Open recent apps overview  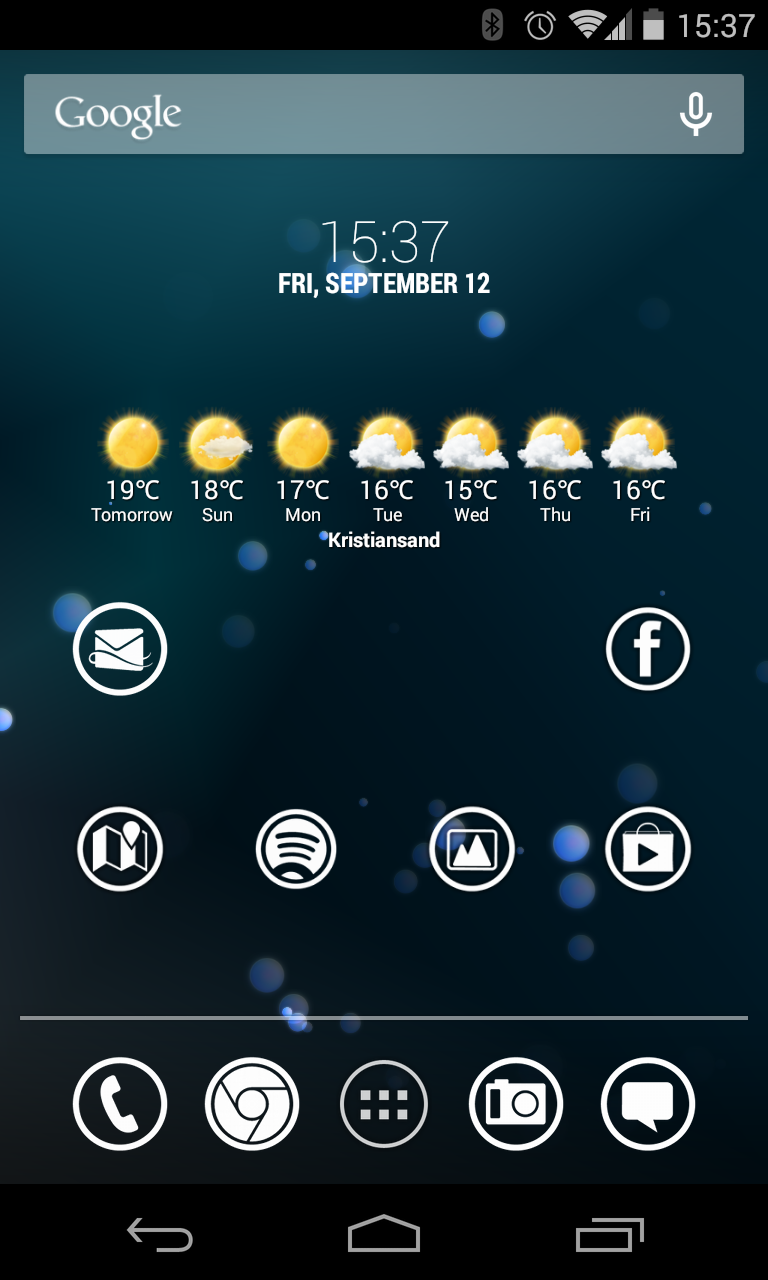coord(610,1235)
